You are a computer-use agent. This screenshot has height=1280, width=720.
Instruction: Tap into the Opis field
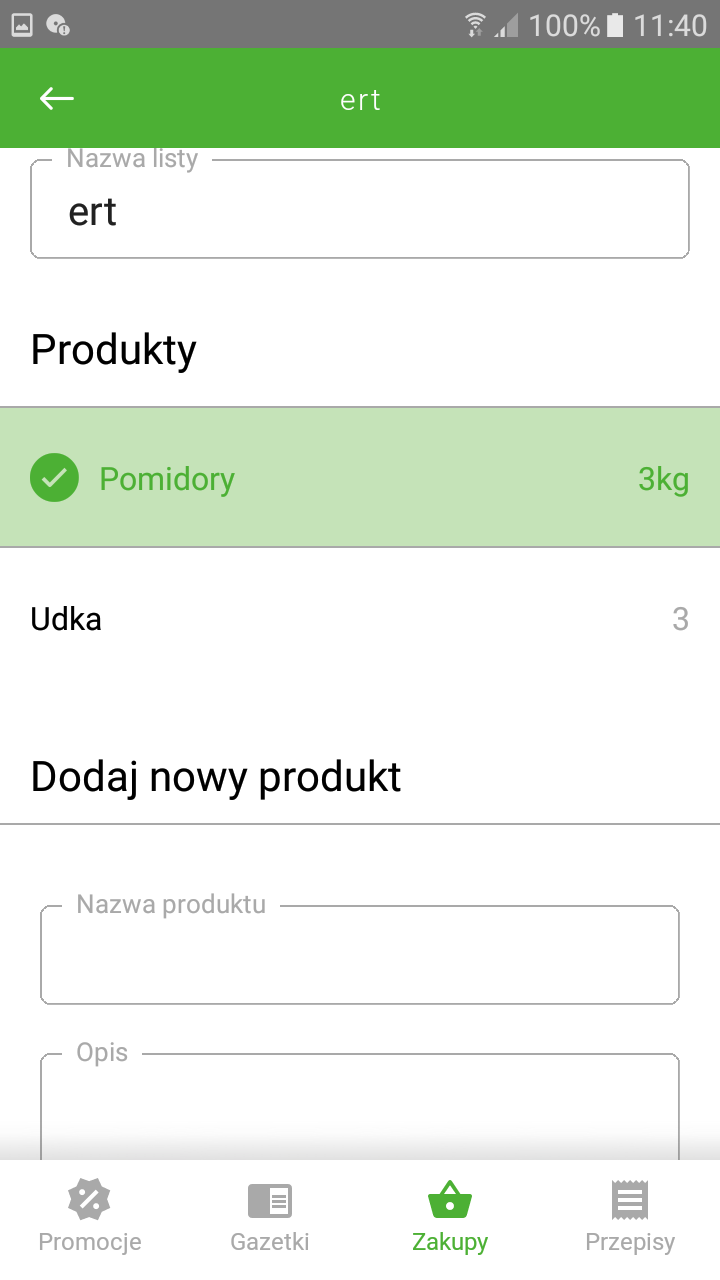(360, 1105)
